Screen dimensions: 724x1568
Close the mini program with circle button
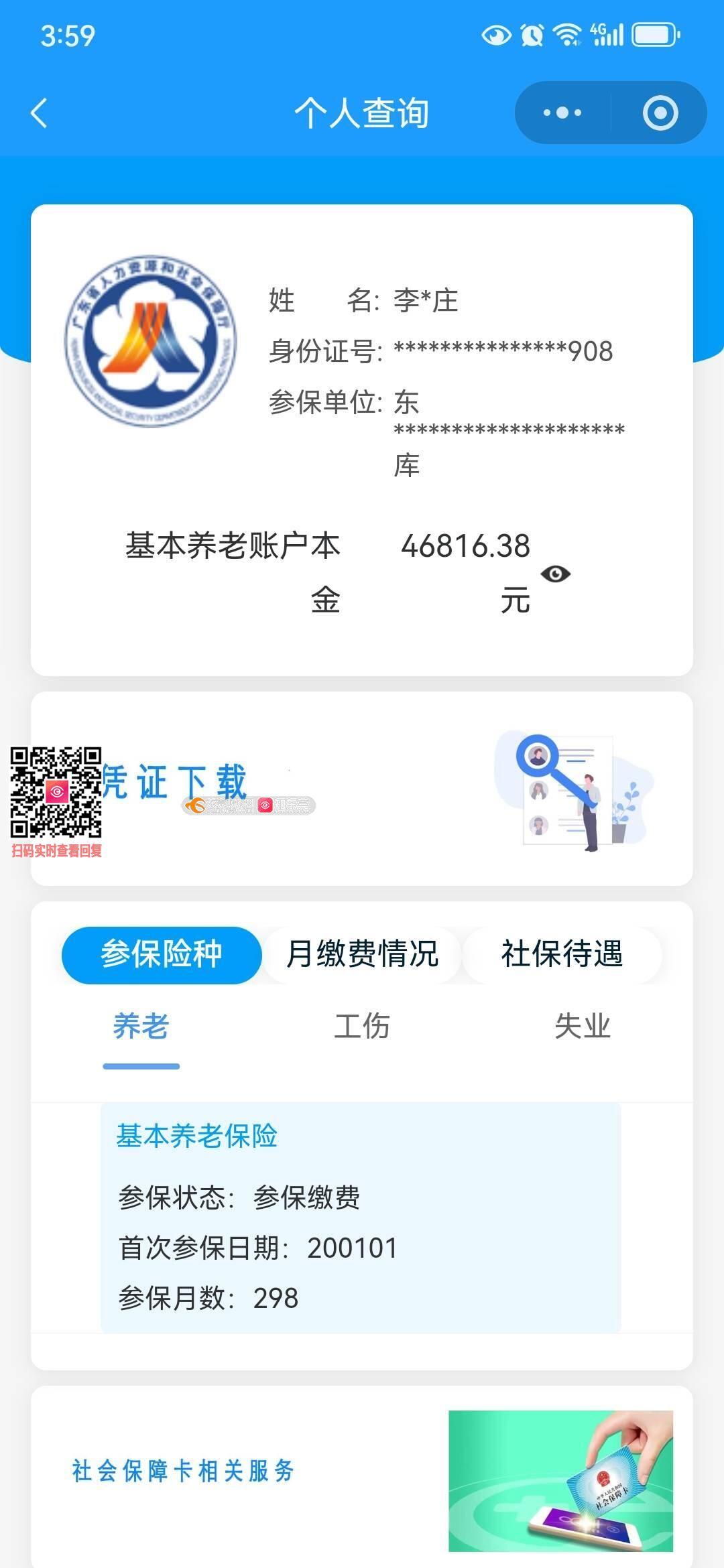(660, 113)
